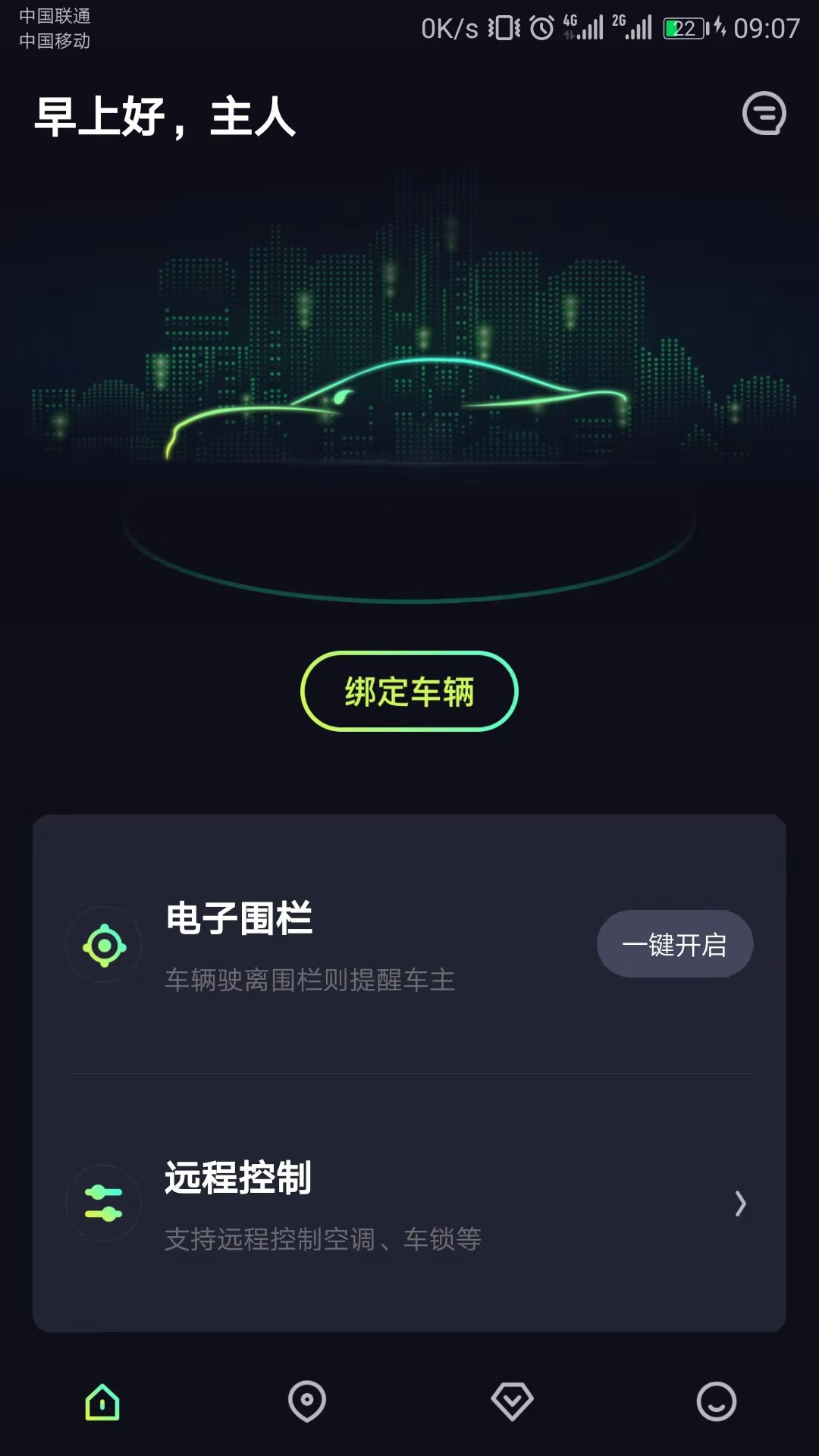Open the diamond tab in bottom navigation
Screen dimensions: 819x1456
pos(512,1401)
